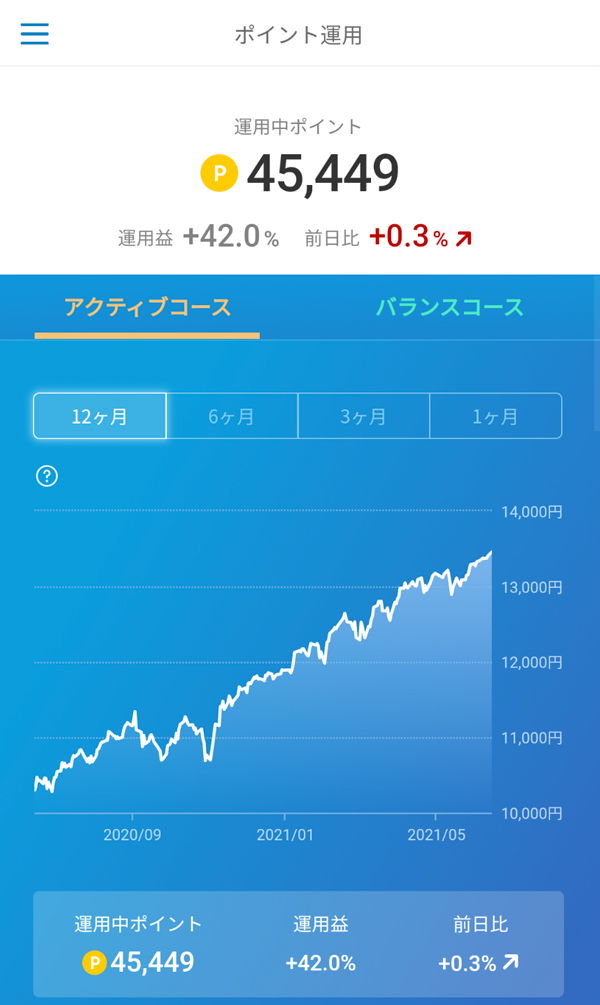
Task: Open the hamburger menu
Action: (x=35, y=34)
